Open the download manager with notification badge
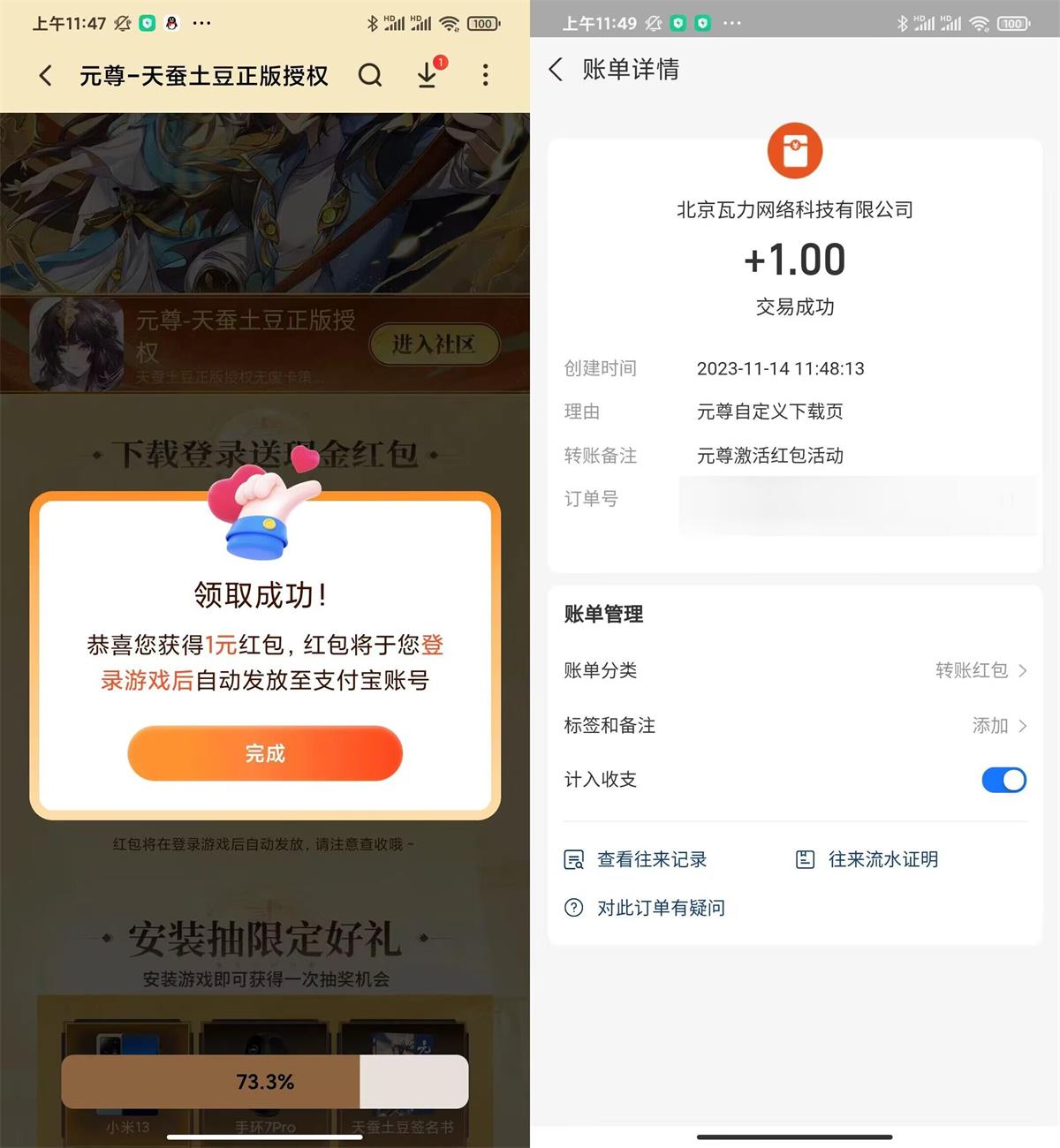This screenshot has width=1060, height=1148. point(427,76)
